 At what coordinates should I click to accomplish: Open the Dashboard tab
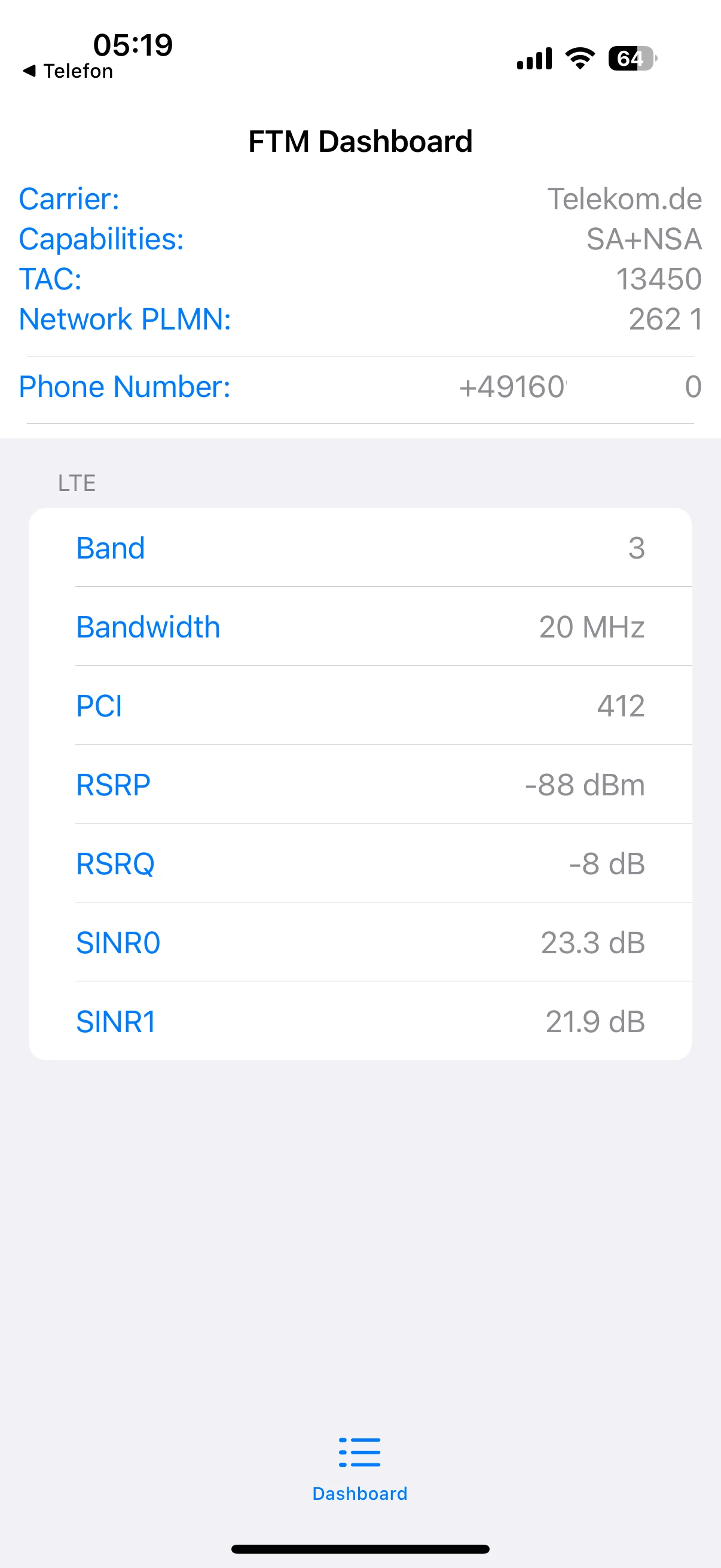tap(359, 1468)
